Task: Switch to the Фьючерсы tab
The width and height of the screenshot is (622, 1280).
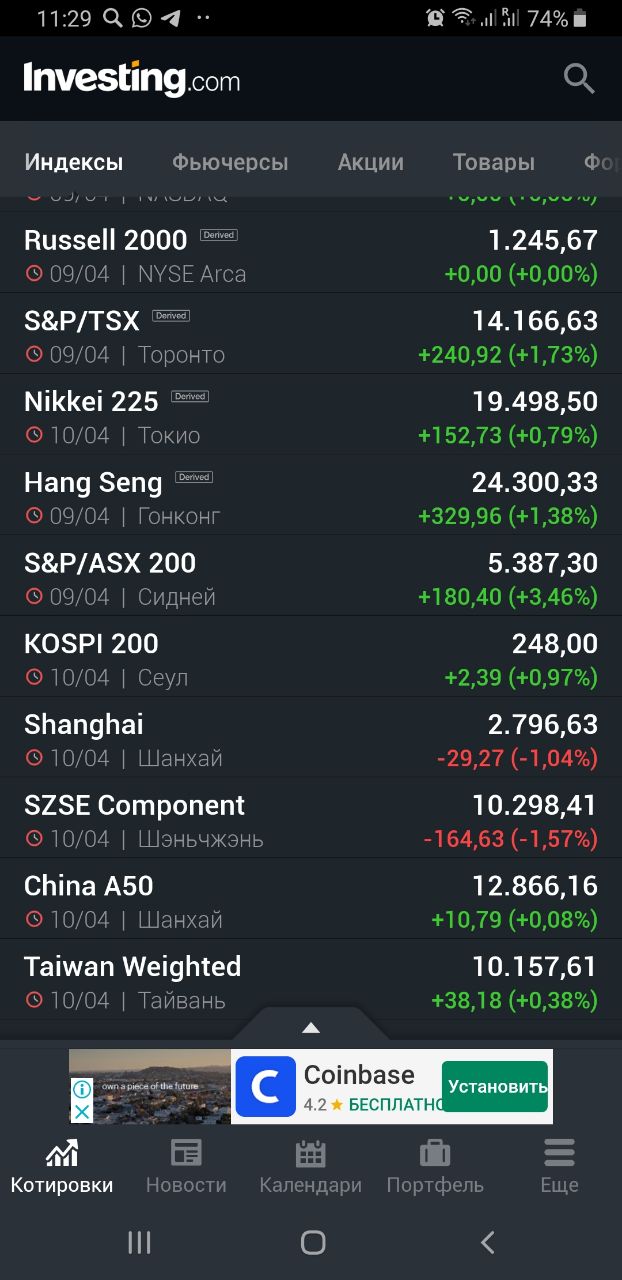Action: [230, 162]
